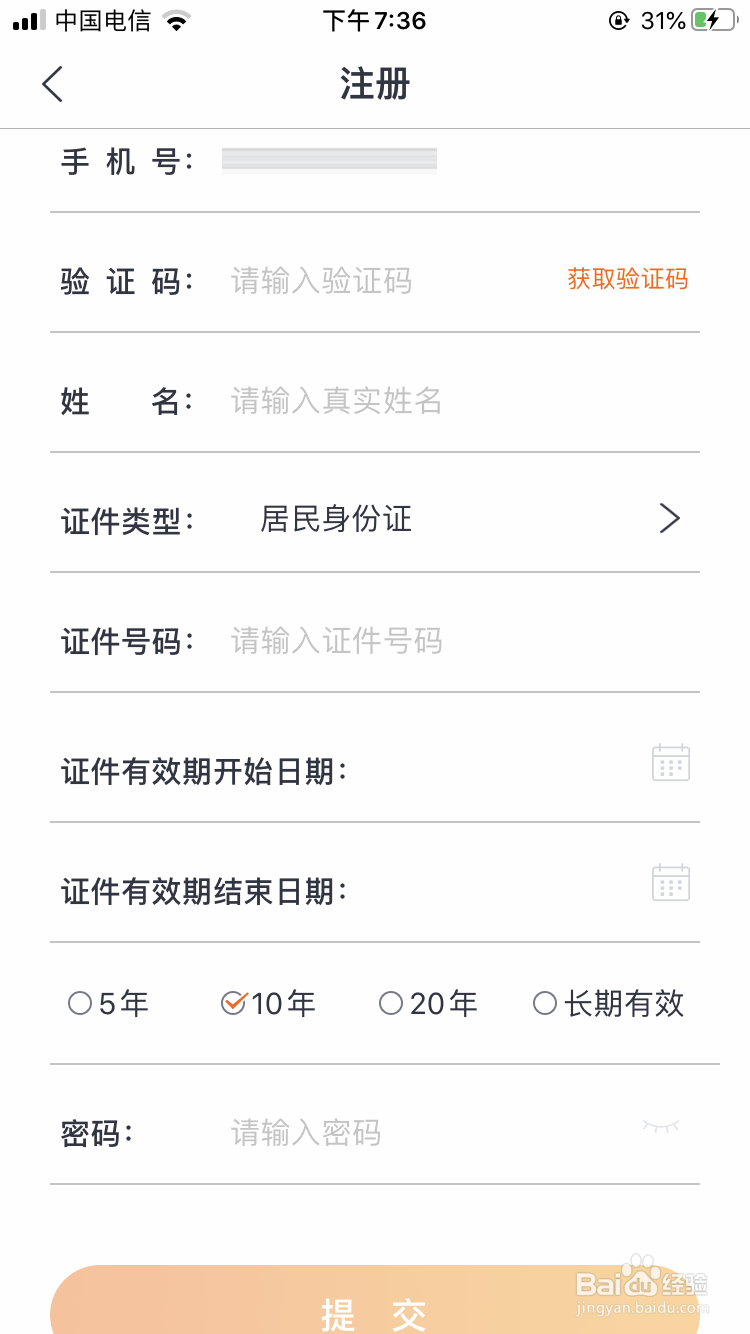The height and width of the screenshot is (1334, 750).
Task: Select the 5年 validity option
Action: [108, 1003]
